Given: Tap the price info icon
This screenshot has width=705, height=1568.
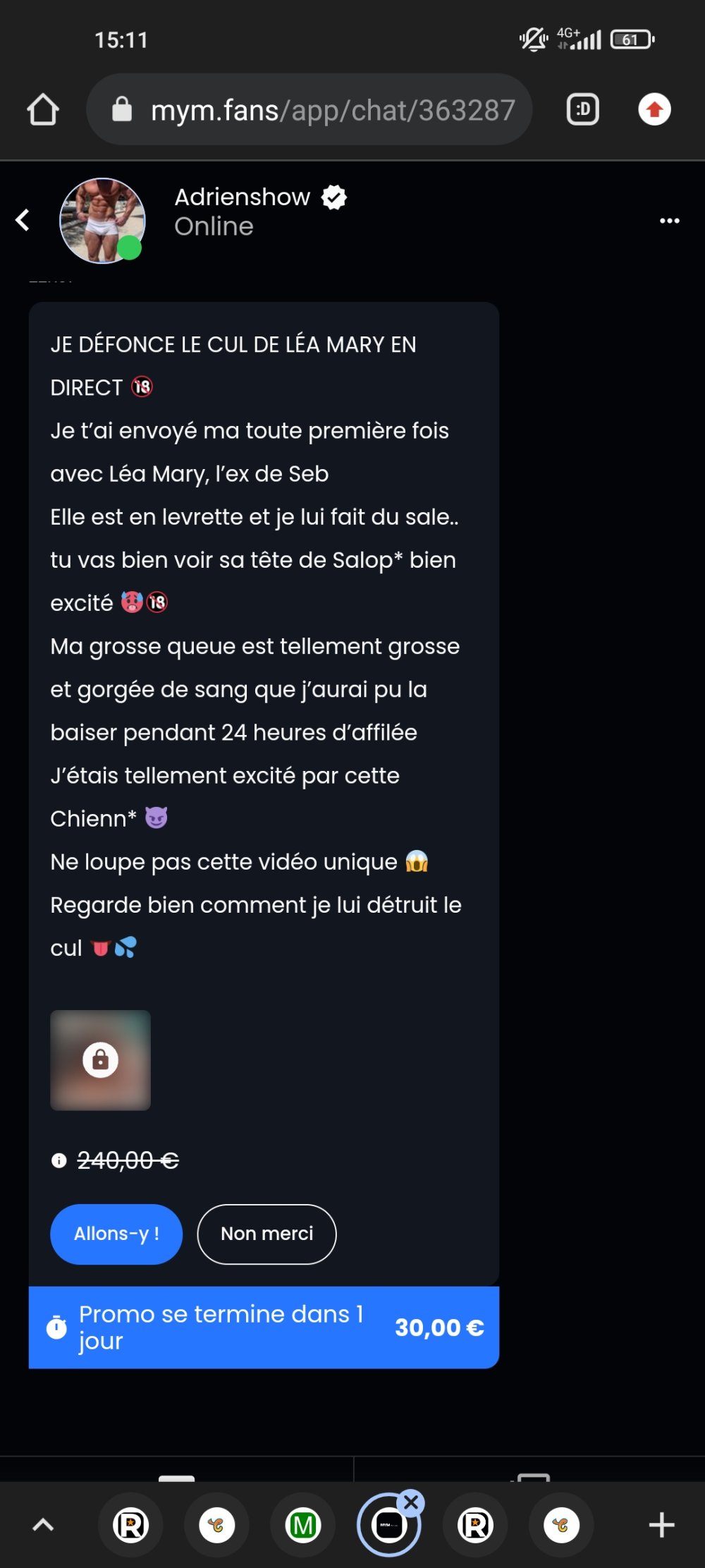Looking at the screenshot, I should [x=59, y=1160].
